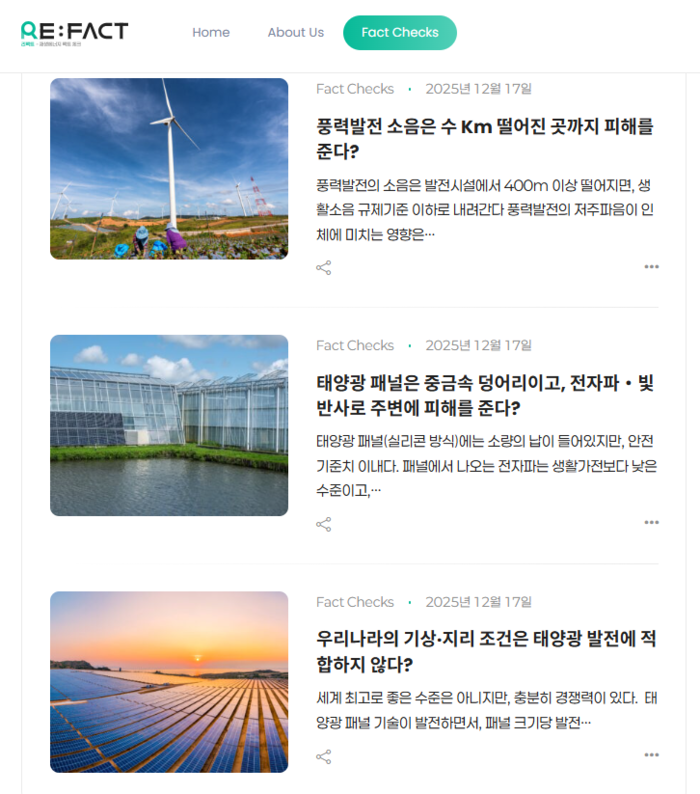Open more options for 풍력발전 소음 article
The image size is (700, 794).
tap(651, 267)
